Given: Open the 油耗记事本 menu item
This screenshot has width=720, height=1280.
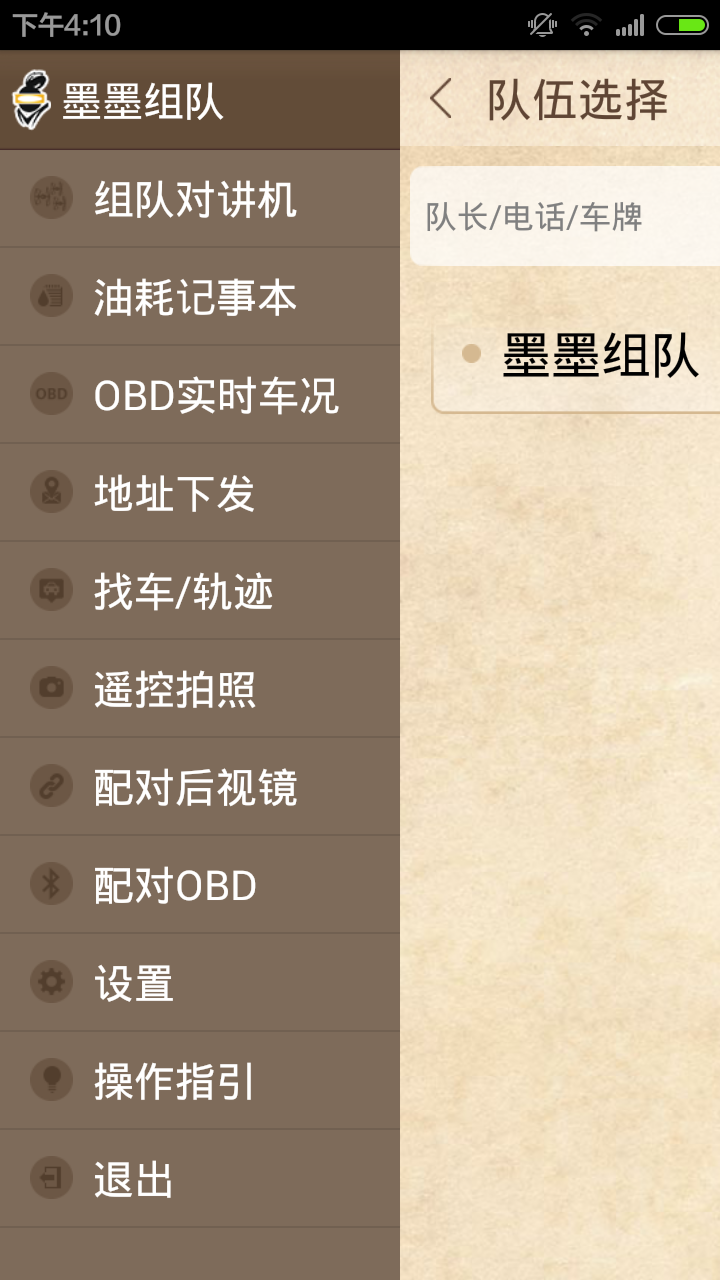Looking at the screenshot, I should pos(200,297).
